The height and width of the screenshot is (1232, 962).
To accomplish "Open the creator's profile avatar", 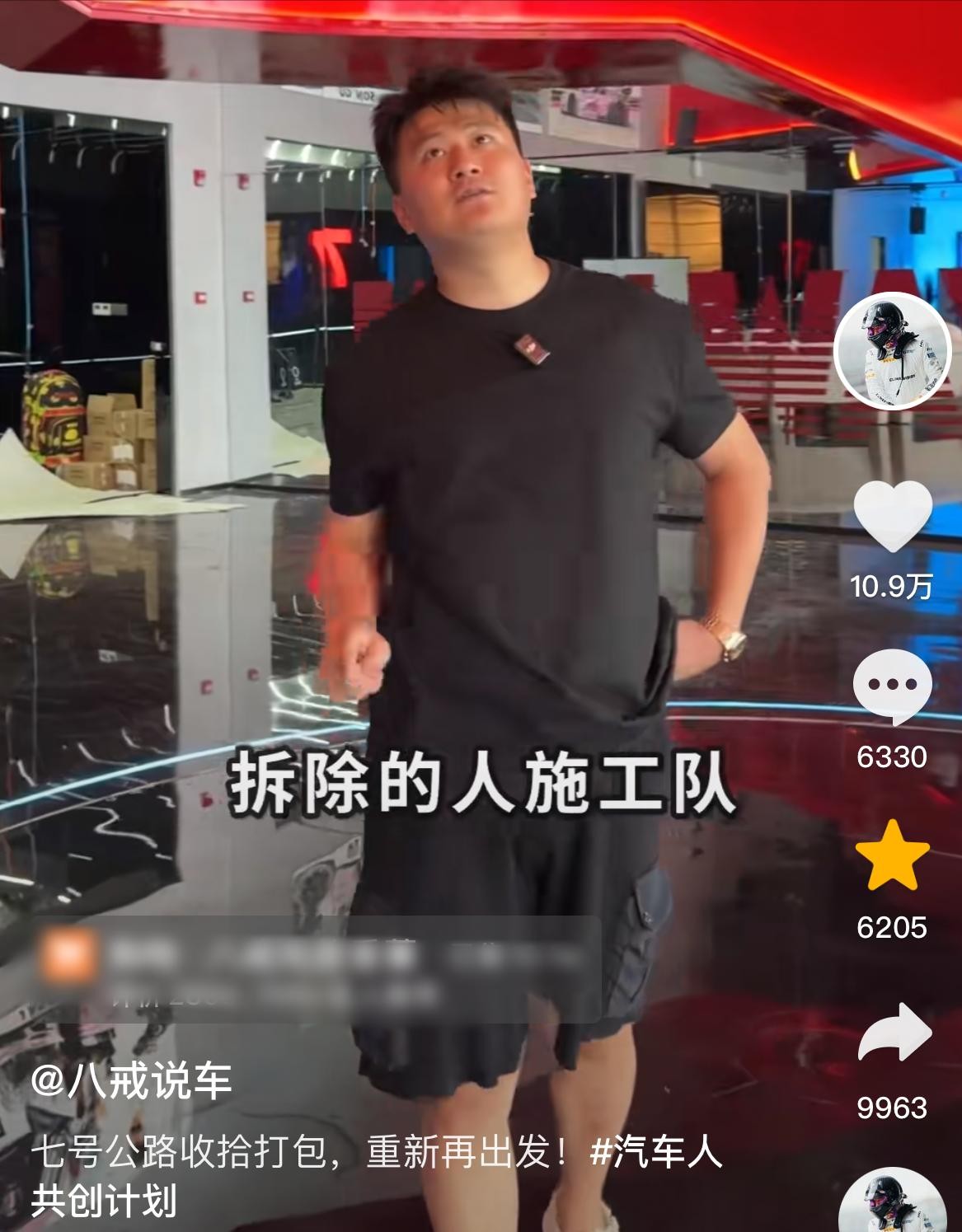I will point(893,349).
